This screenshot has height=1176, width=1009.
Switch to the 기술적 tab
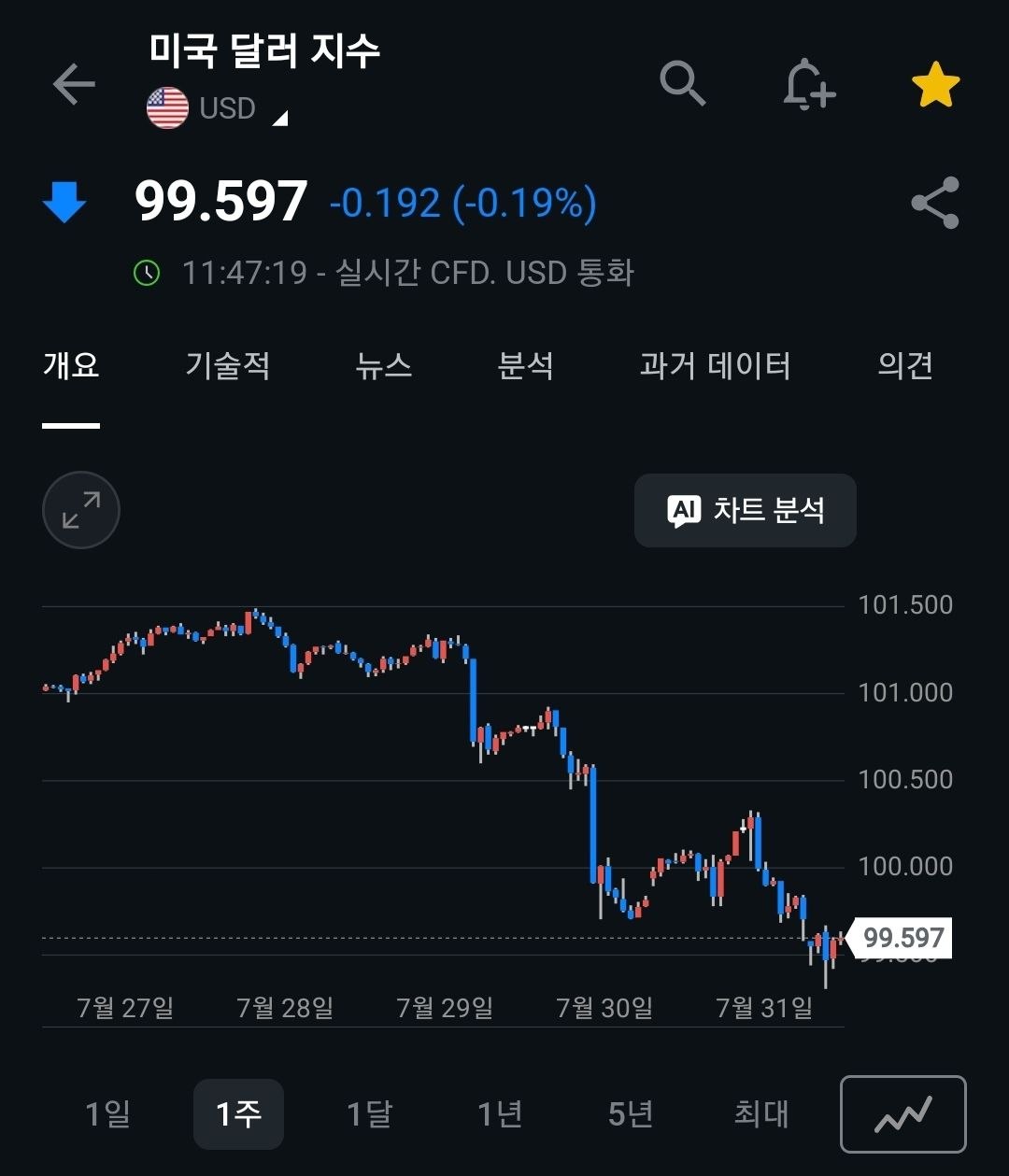(x=228, y=365)
